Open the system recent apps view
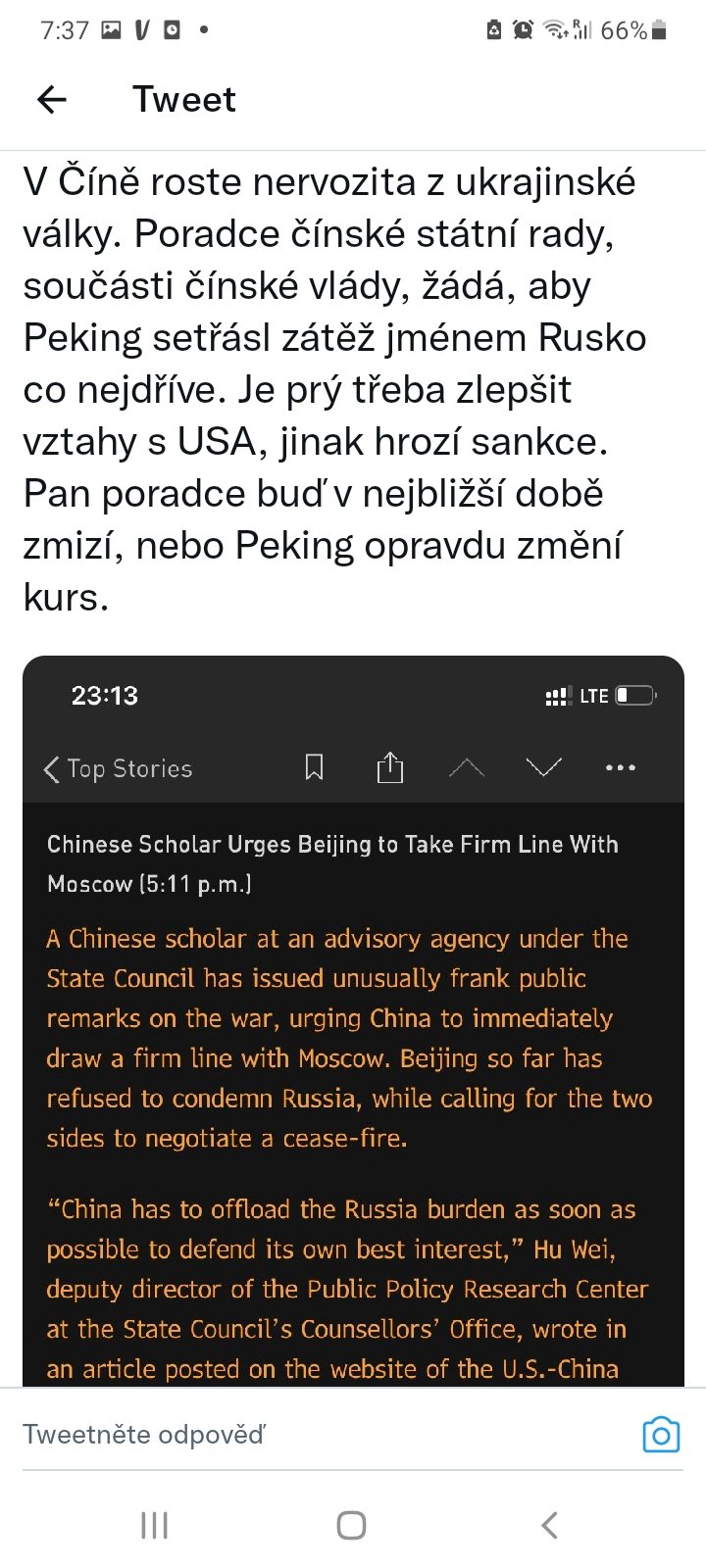The height and width of the screenshot is (1568, 706). 155,1525
